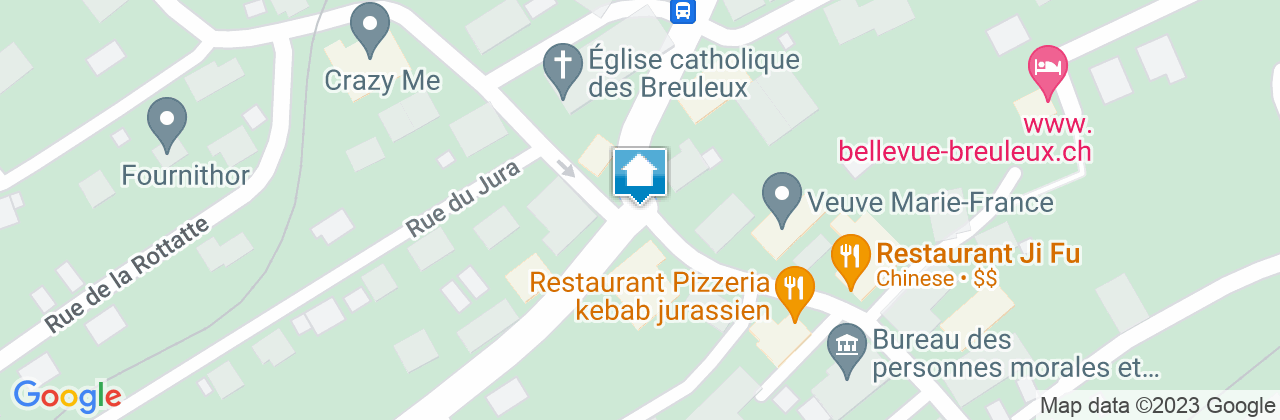Select the Veuve Marie-France pin
Viewport: 1280px width, 420px height.
pos(782,195)
